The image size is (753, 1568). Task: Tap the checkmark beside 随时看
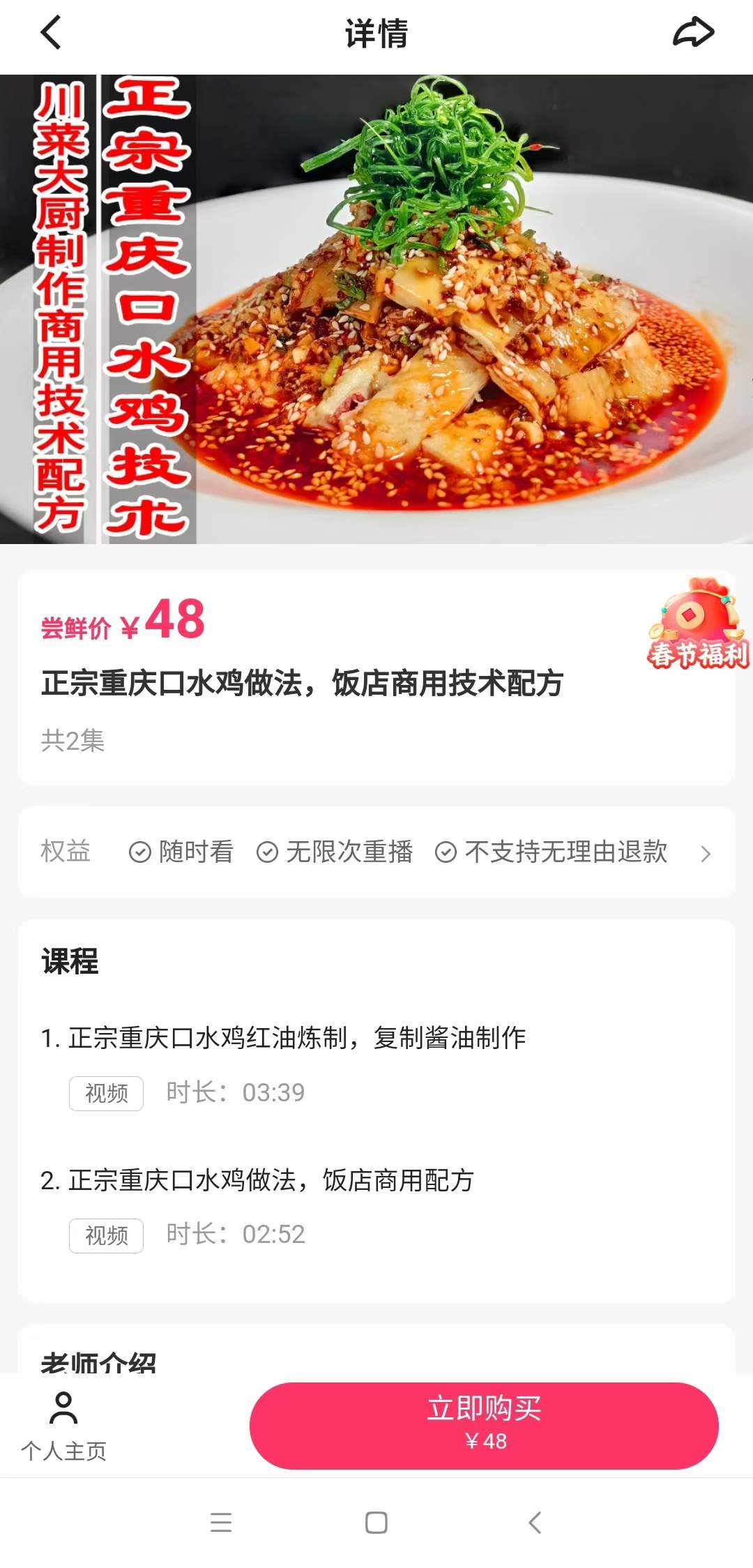[x=139, y=852]
